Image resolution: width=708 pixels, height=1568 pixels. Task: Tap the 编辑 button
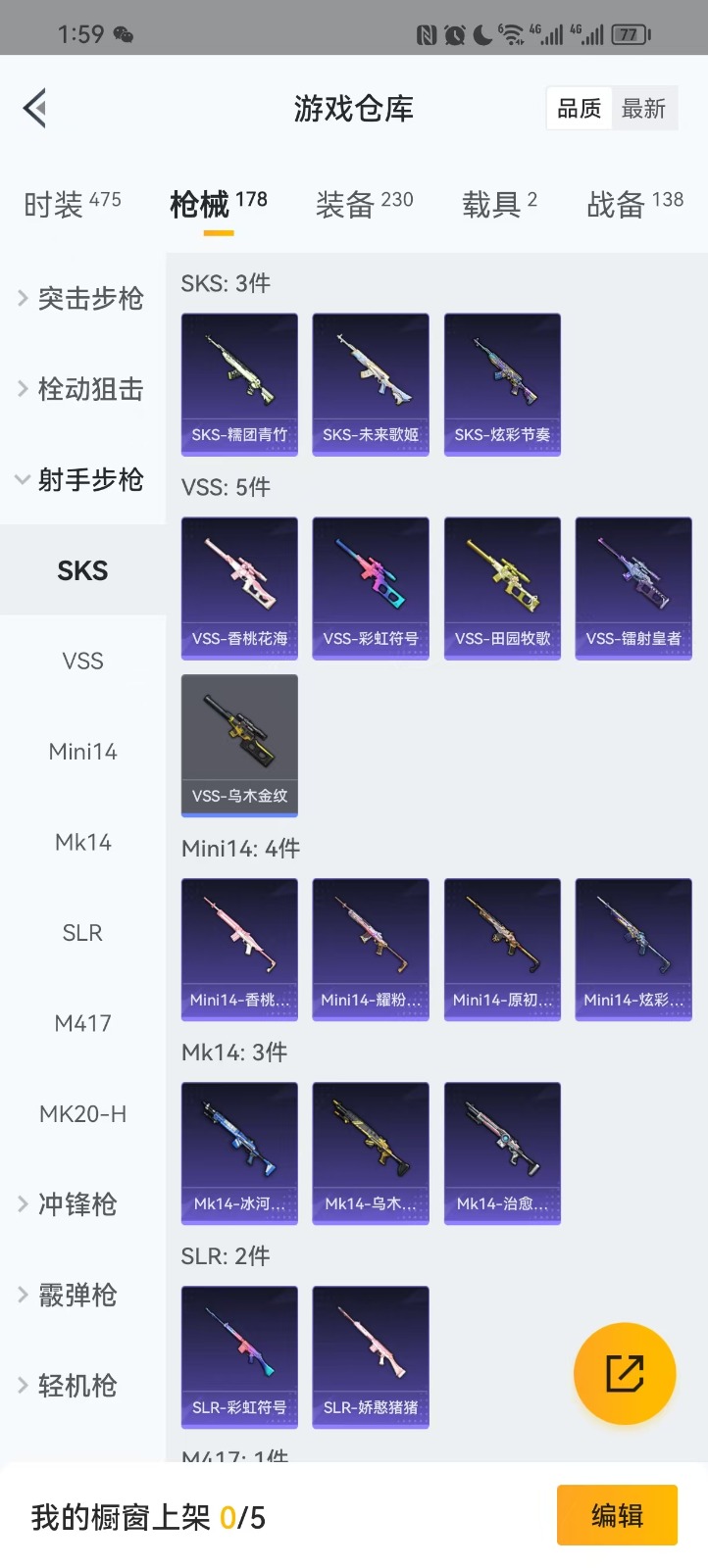coord(617,1515)
